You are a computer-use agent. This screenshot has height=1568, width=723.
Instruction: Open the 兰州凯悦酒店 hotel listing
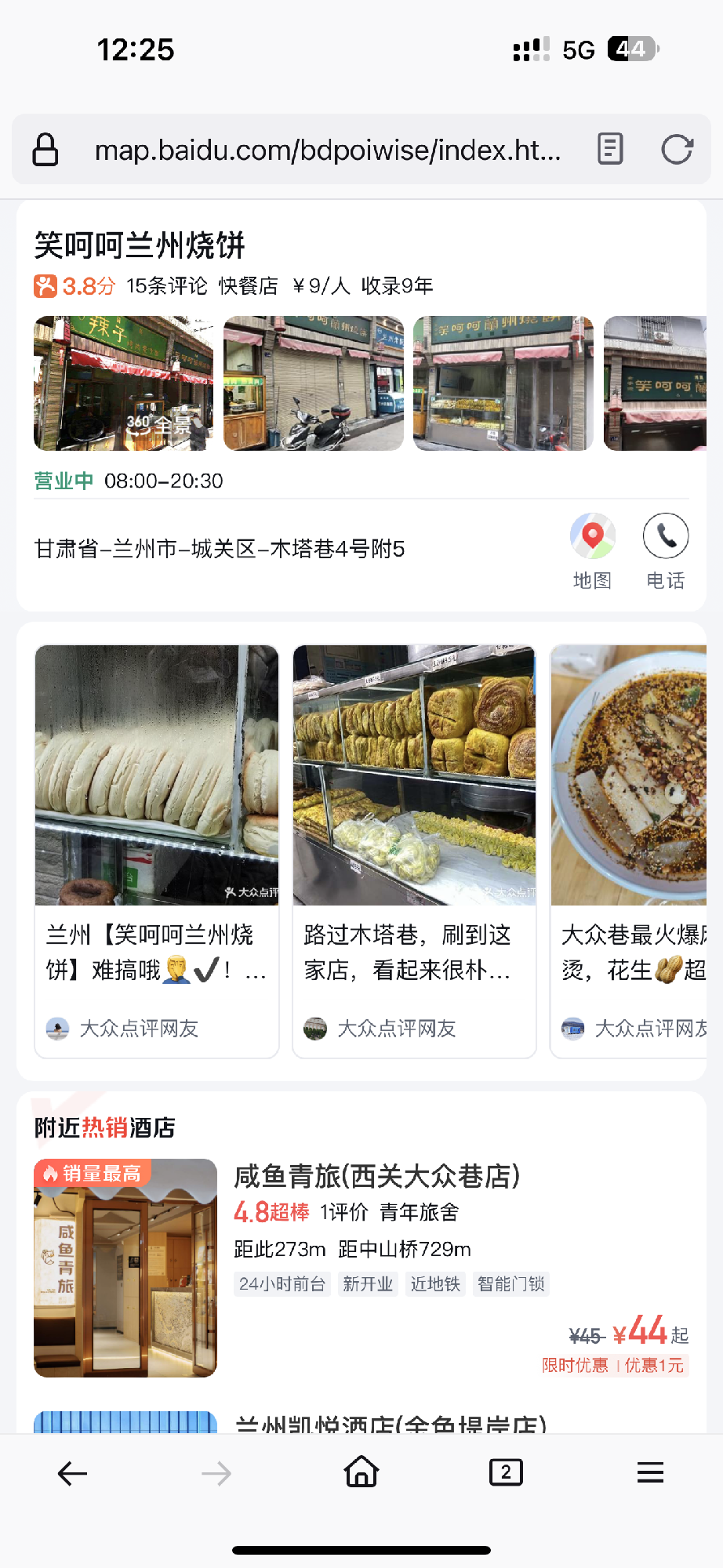391,1423
